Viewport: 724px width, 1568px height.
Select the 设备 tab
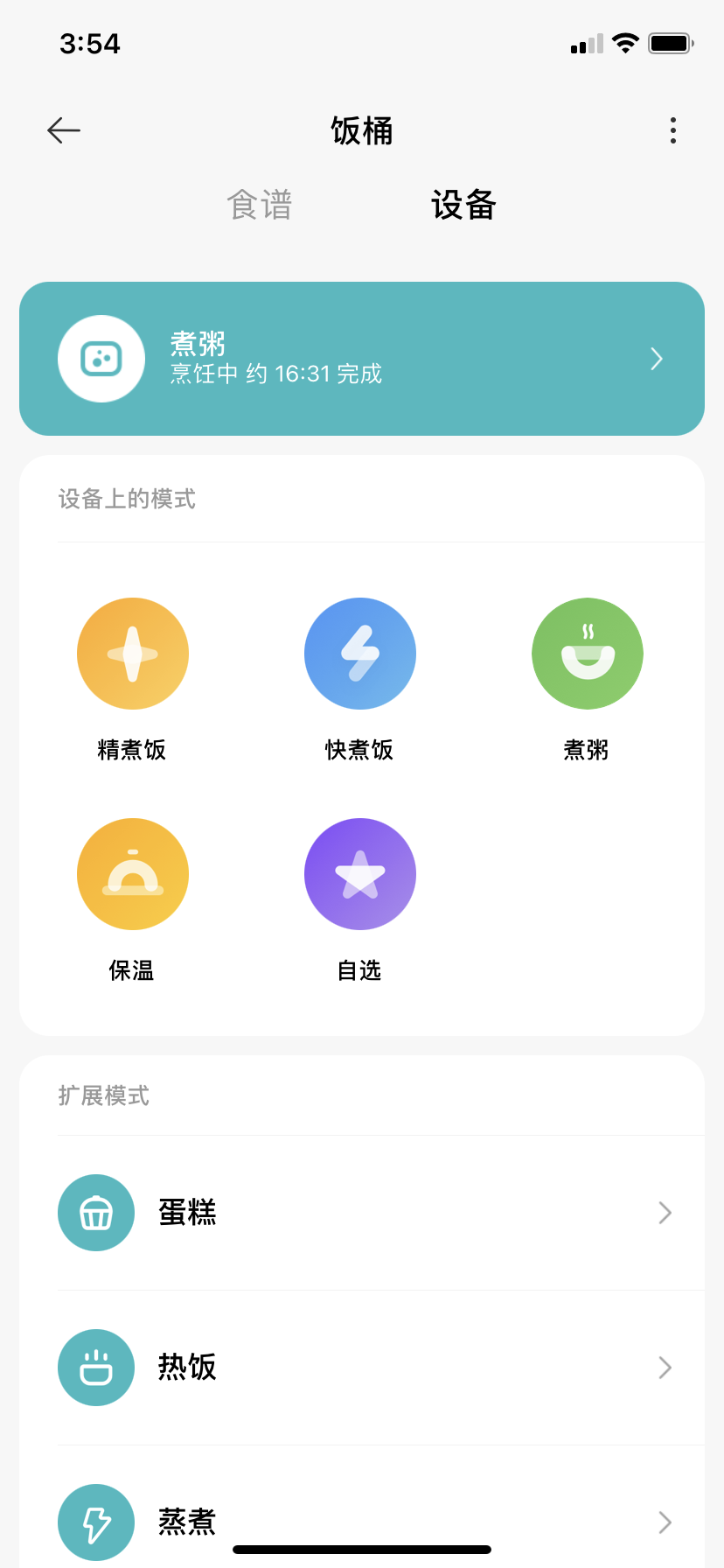[463, 206]
